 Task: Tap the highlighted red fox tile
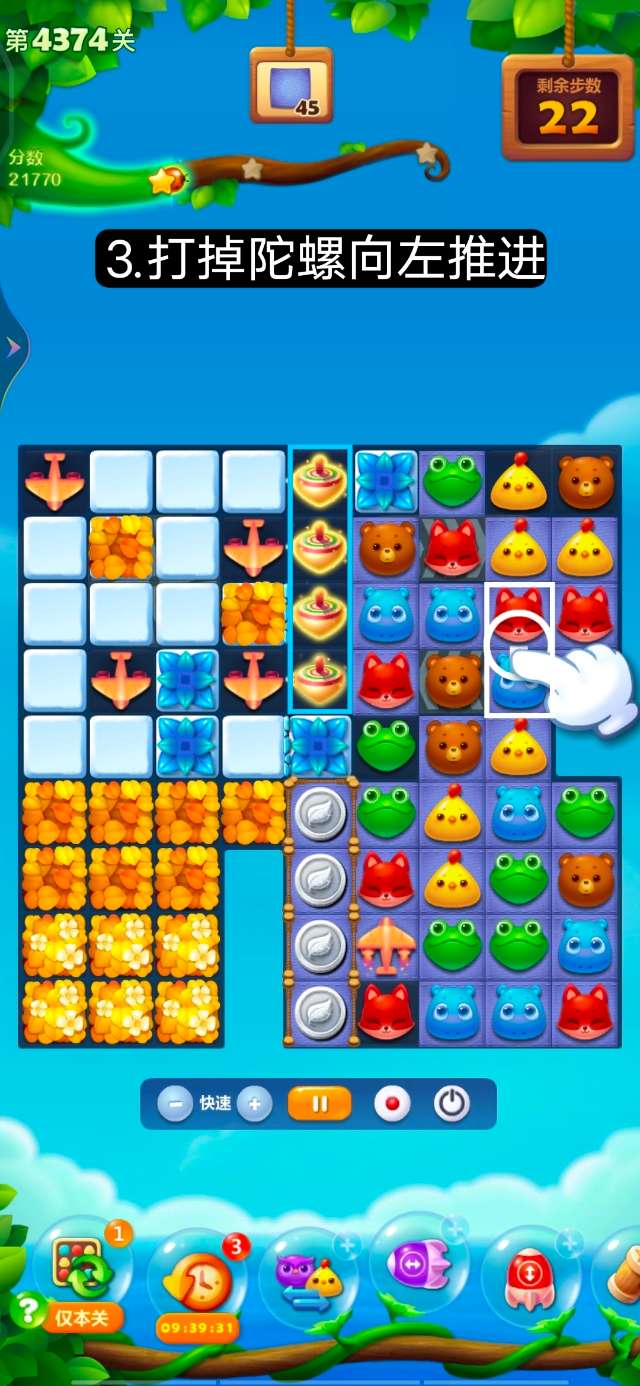coord(519,614)
